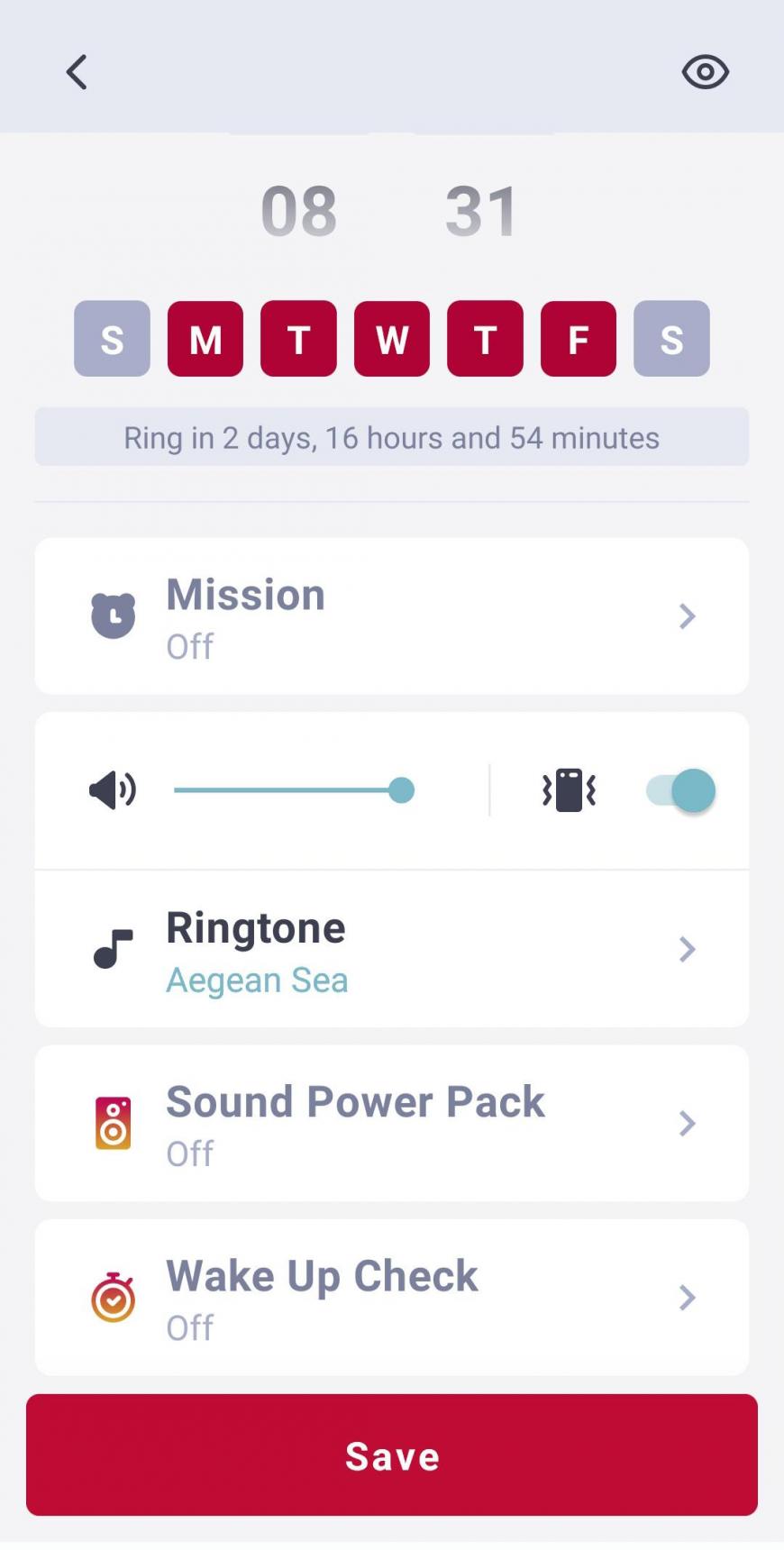Deselect the Friday day chip

tap(579, 338)
